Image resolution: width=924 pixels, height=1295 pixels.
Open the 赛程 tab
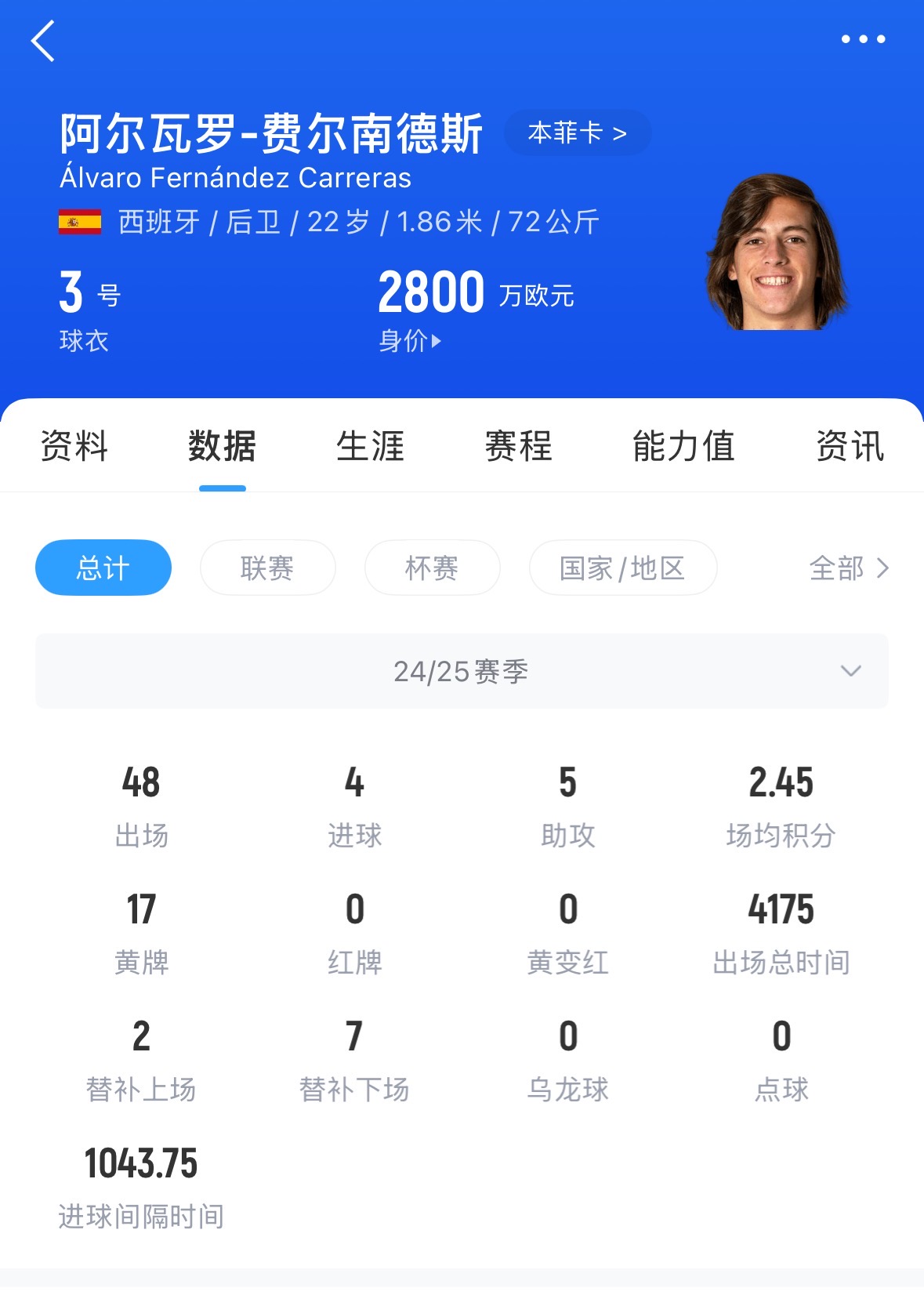pyautogui.click(x=518, y=447)
